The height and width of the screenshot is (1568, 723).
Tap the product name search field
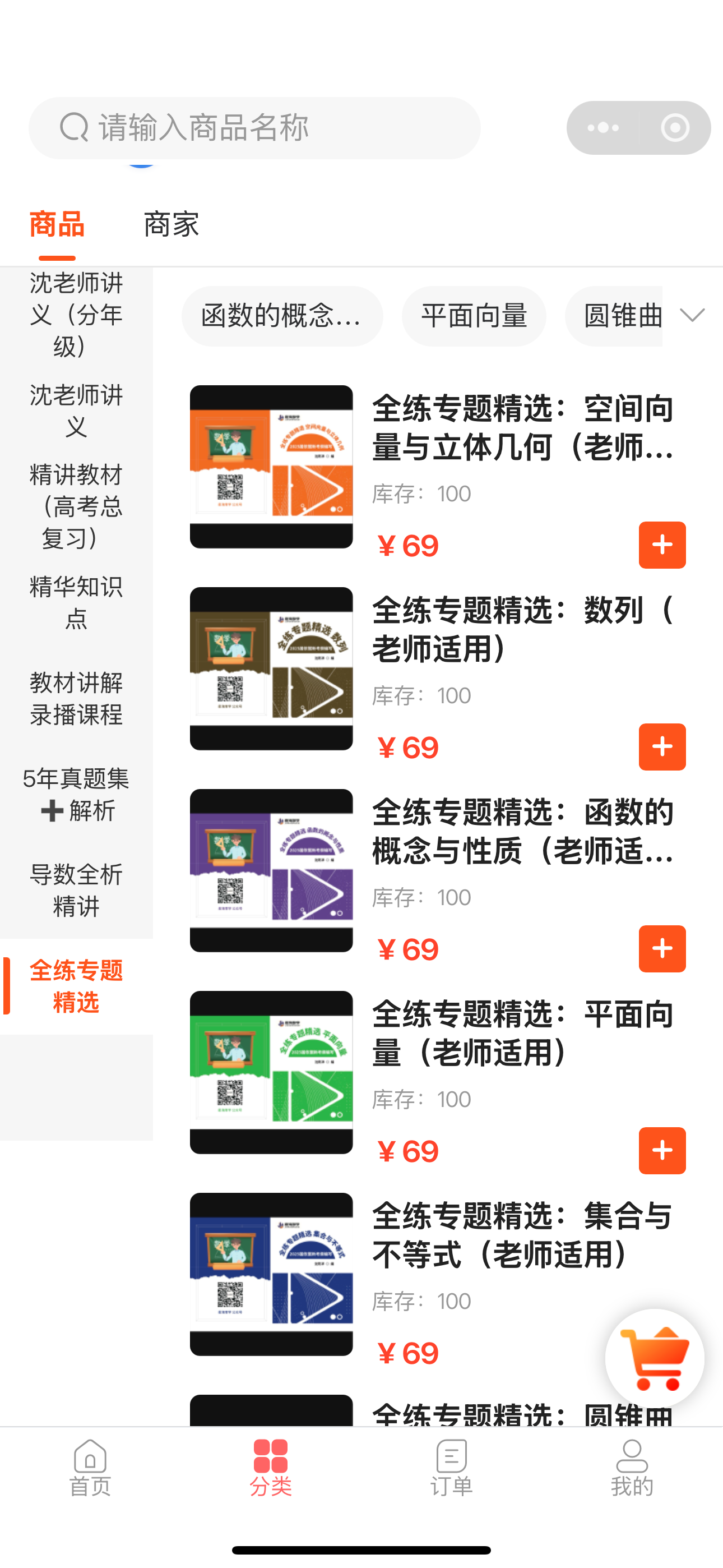click(x=254, y=128)
